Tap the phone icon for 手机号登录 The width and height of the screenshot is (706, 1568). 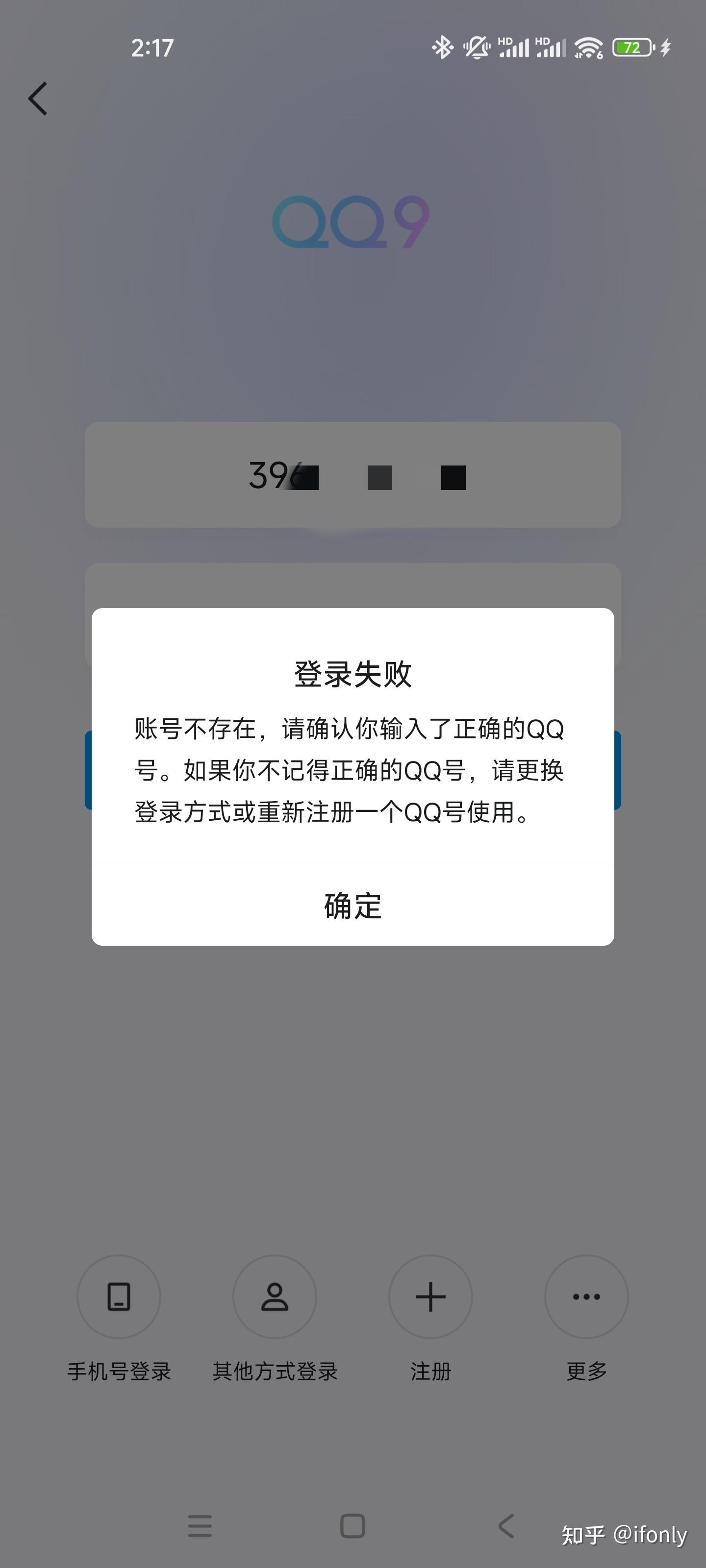point(120,1297)
